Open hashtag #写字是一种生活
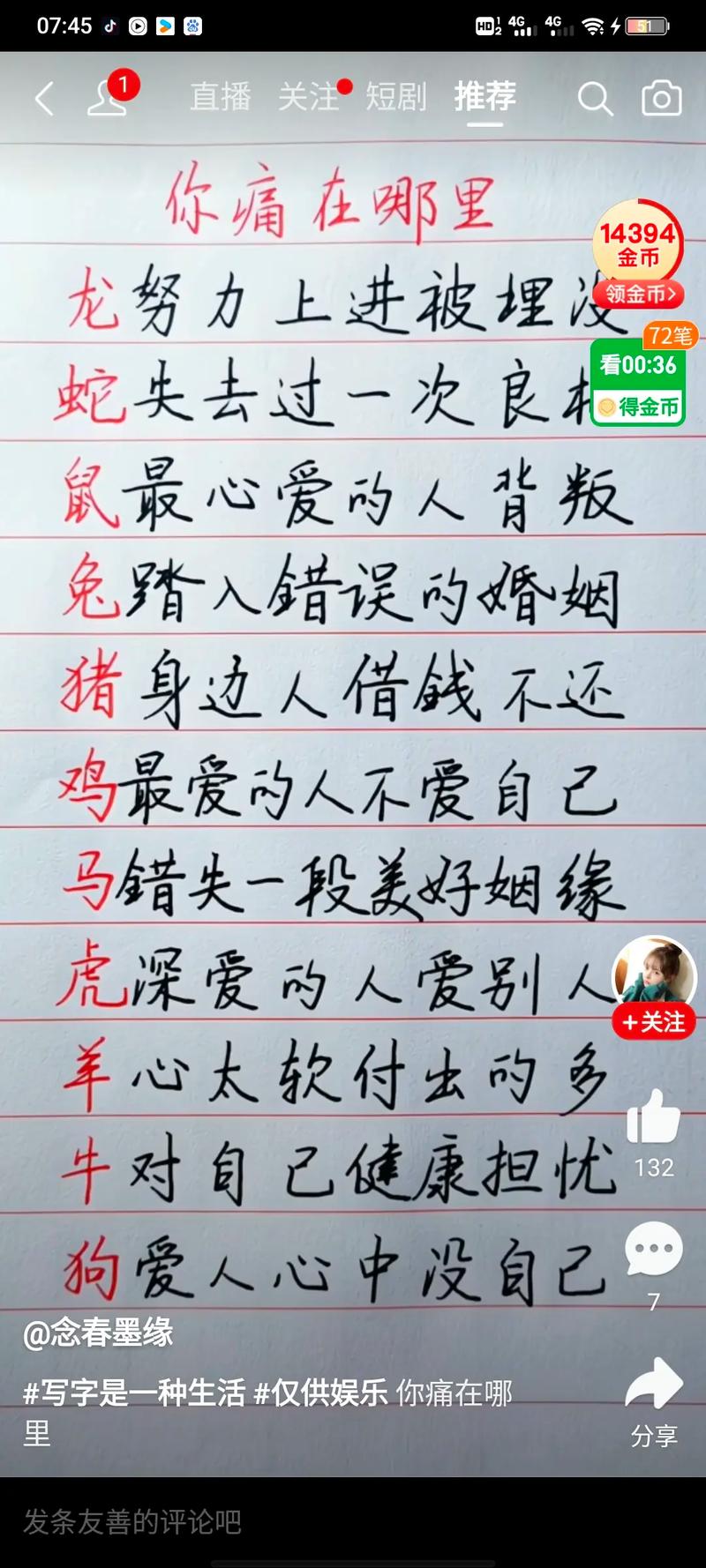The height and width of the screenshot is (1568, 706). 133,1393
